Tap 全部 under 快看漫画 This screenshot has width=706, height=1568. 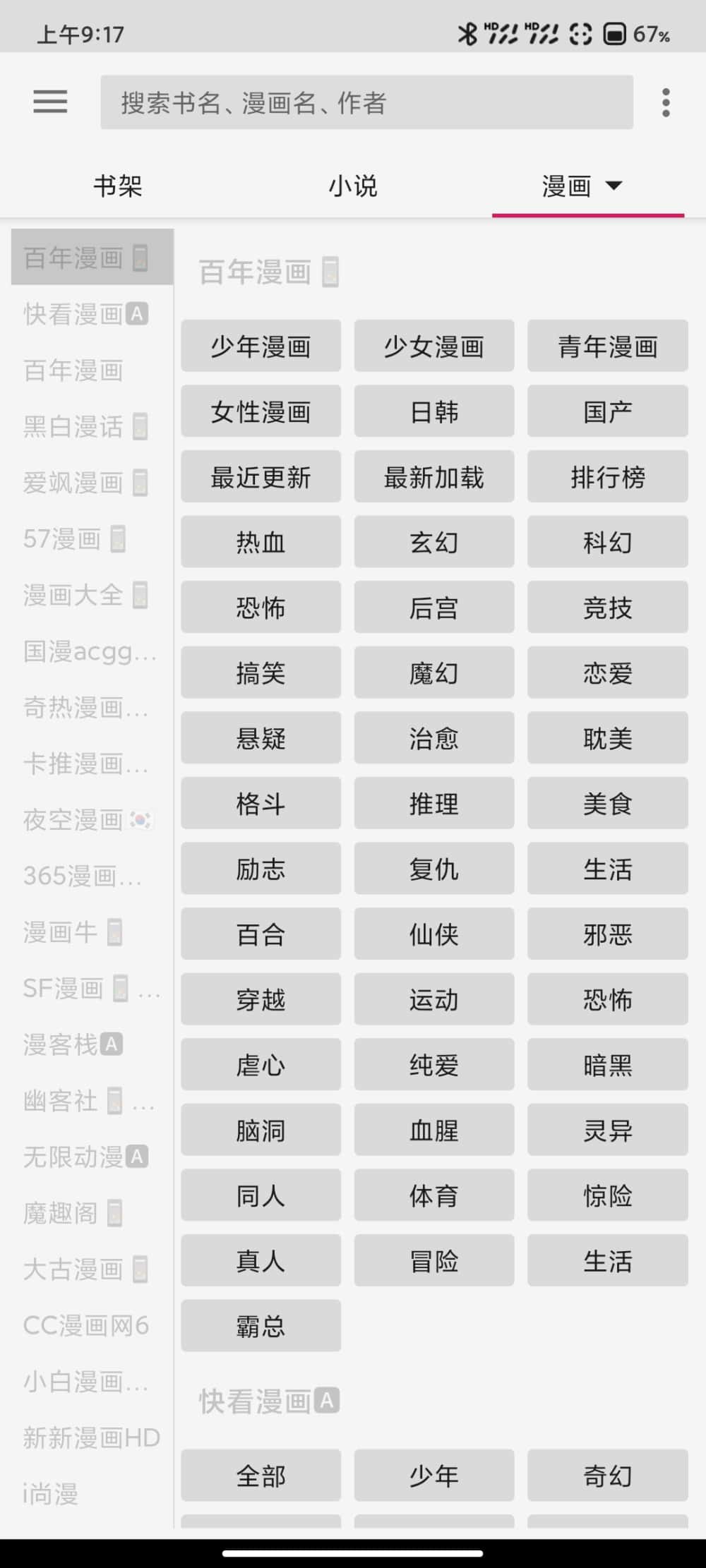[x=261, y=1476]
